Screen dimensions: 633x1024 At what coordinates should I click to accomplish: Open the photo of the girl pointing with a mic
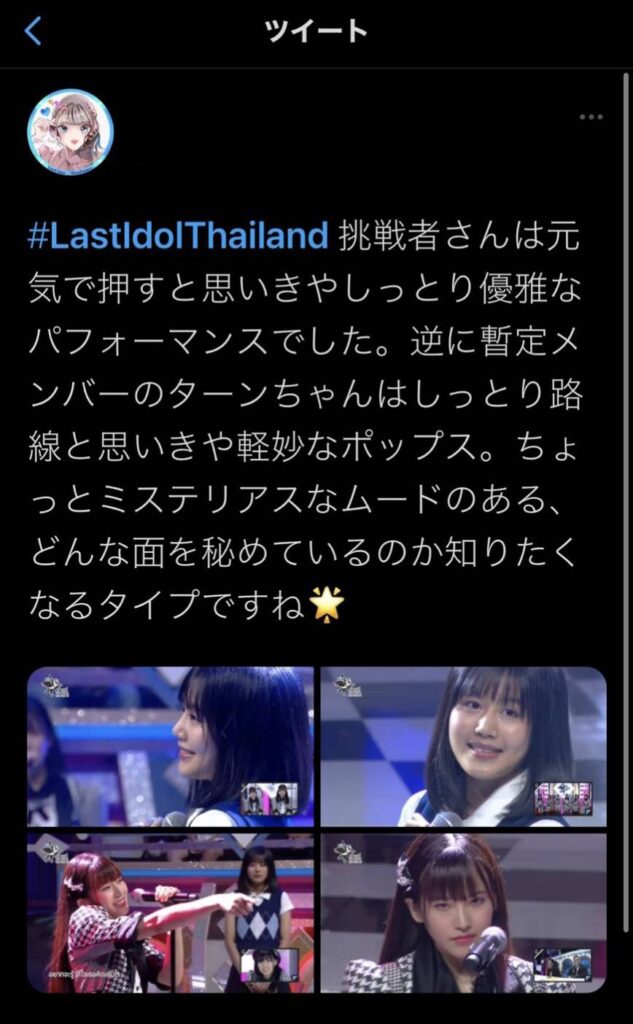click(170, 912)
